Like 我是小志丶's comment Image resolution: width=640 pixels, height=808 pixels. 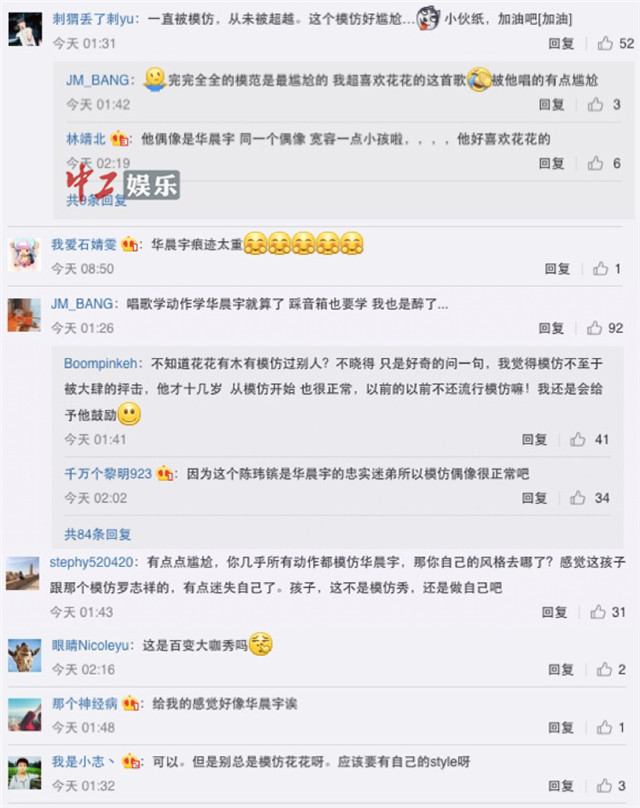[603, 786]
